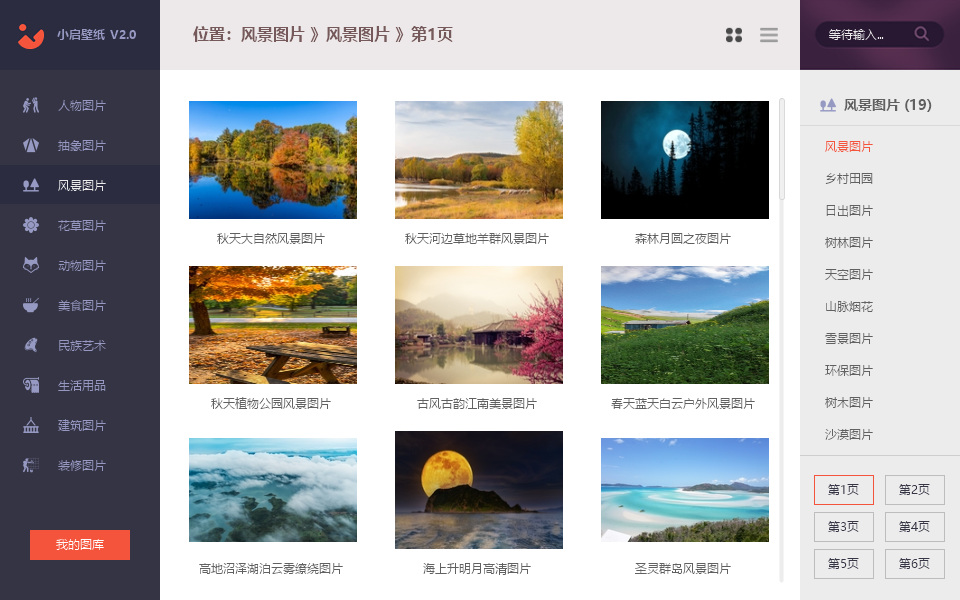
Task: Select 日出图片 subcategory
Action: pos(849,210)
